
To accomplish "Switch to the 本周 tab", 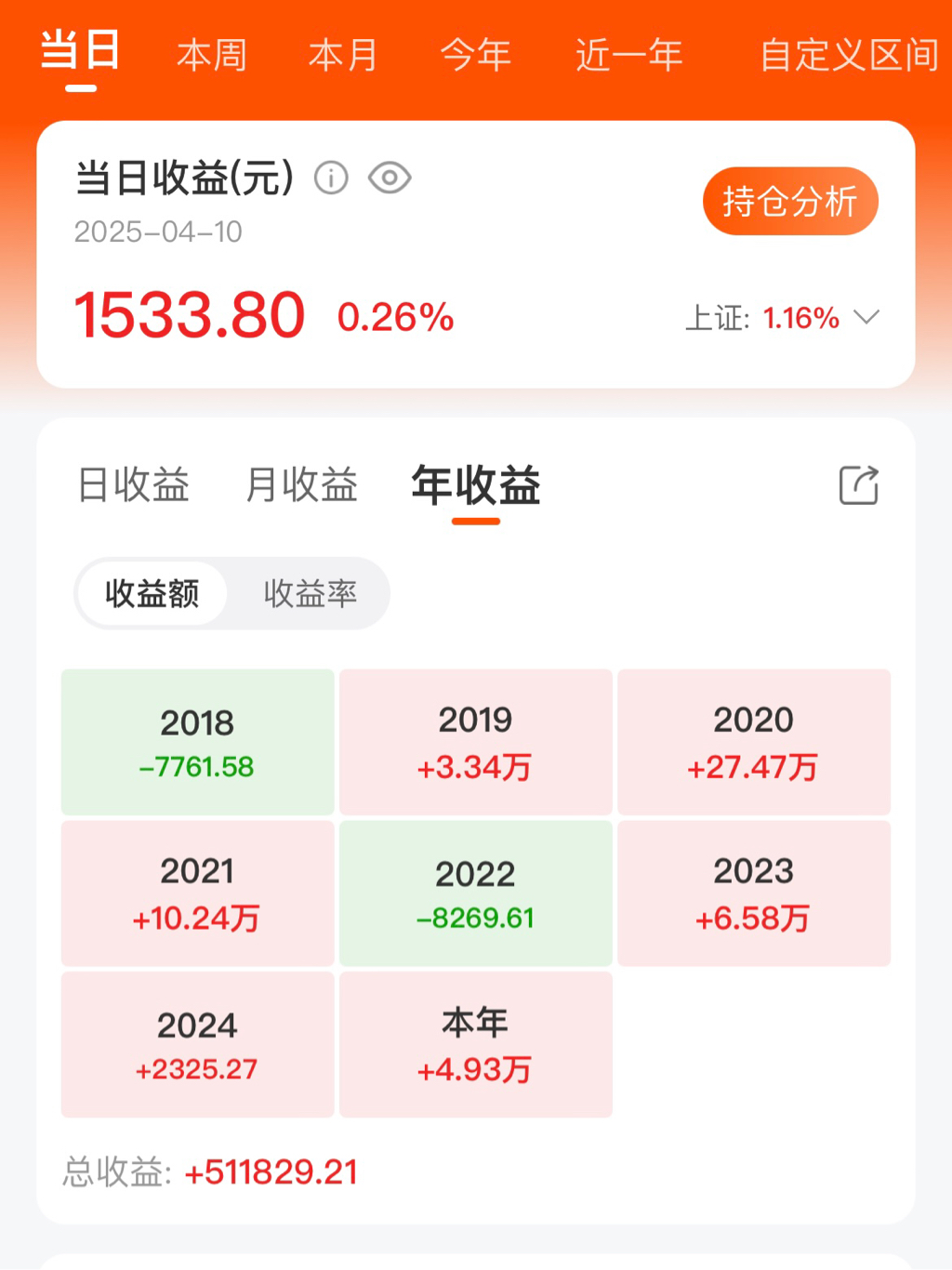I will [212, 56].
